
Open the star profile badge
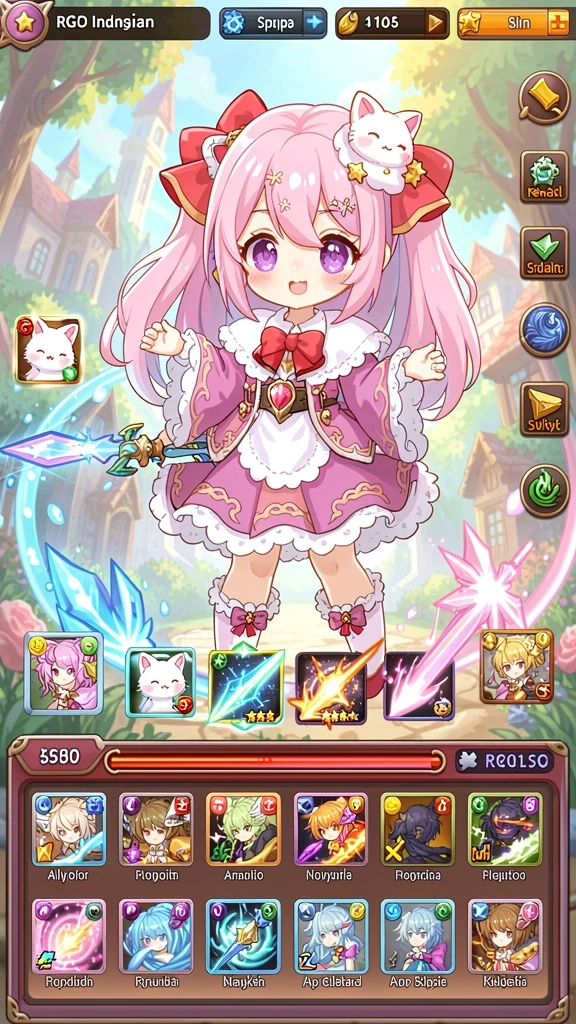click(x=24, y=23)
